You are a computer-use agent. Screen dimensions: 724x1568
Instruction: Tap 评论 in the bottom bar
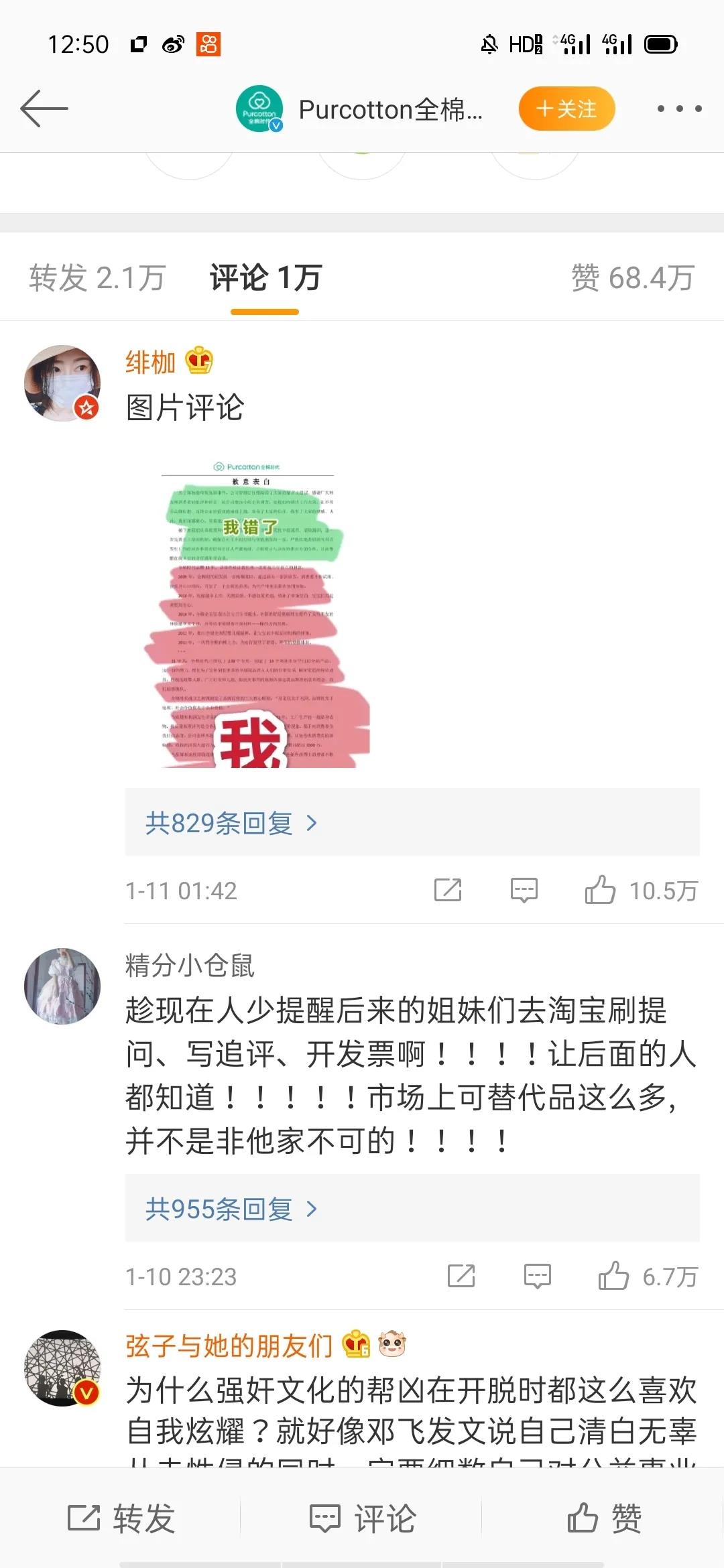pyautogui.click(x=362, y=1518)
